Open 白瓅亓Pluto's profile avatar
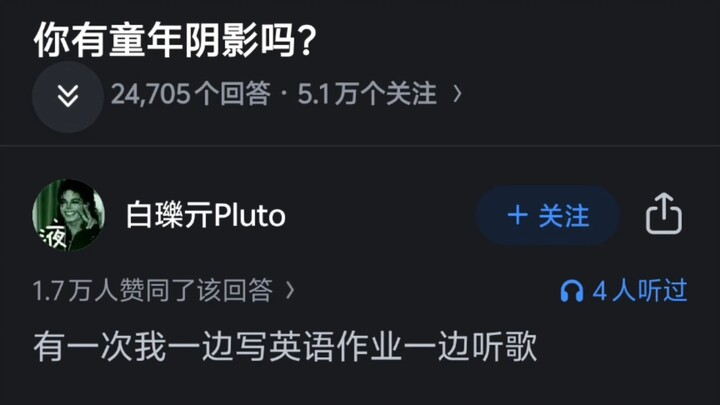The width and height of the screenshot is (720, 405). click(x=68, y=215)
